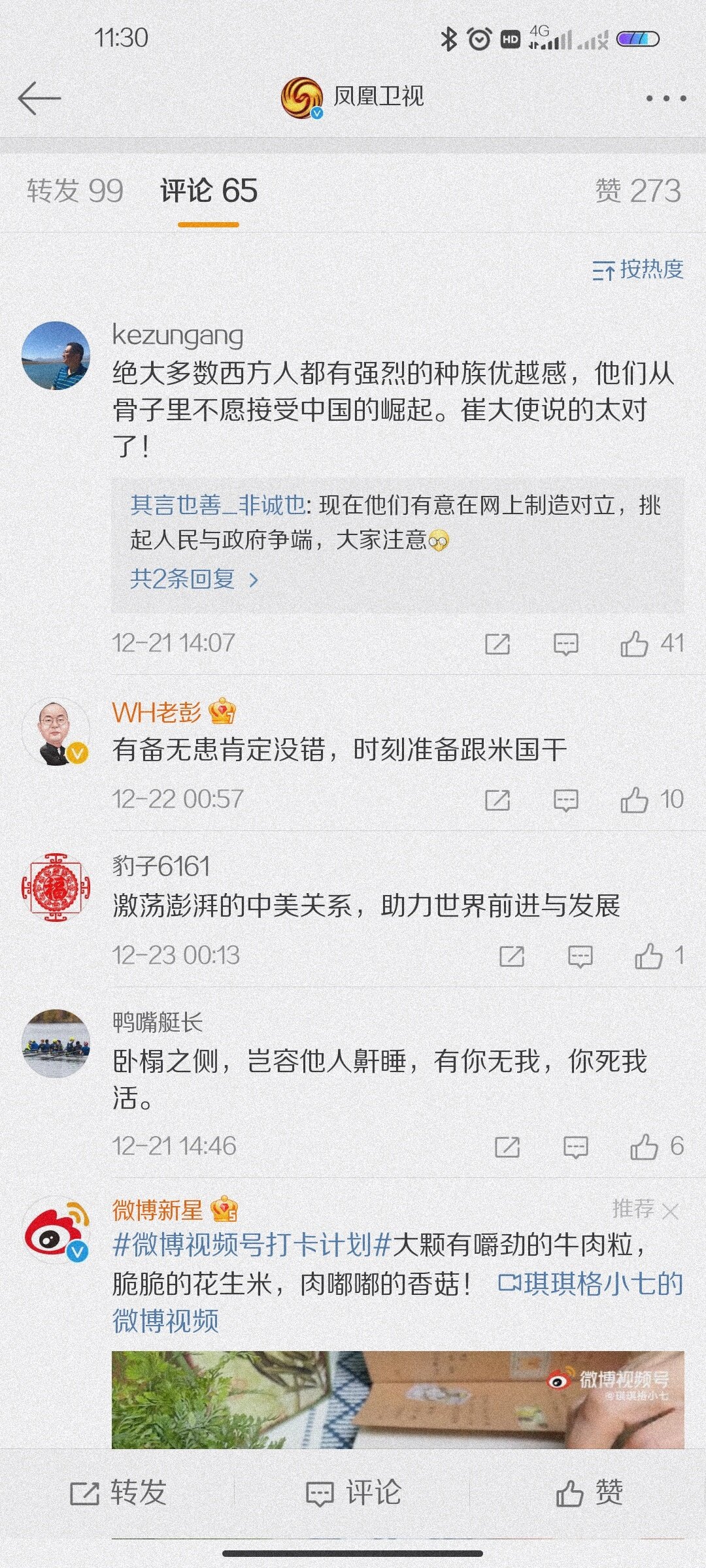Open 琪琪格小七的微博视频 link
Viewport: 706px width, 1568px height.
[590, 1284]
